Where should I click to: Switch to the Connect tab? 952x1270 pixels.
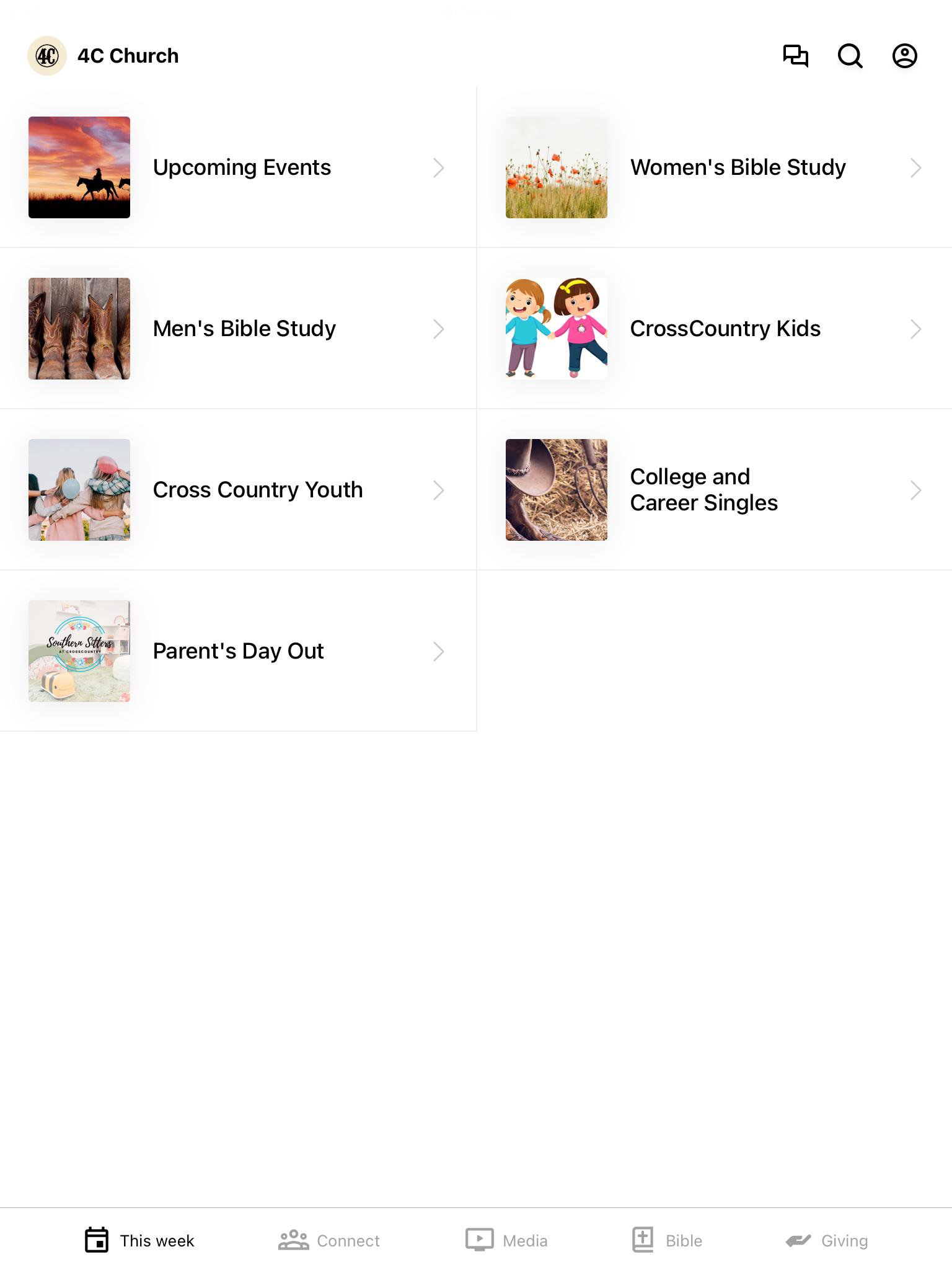(329, 1240)
